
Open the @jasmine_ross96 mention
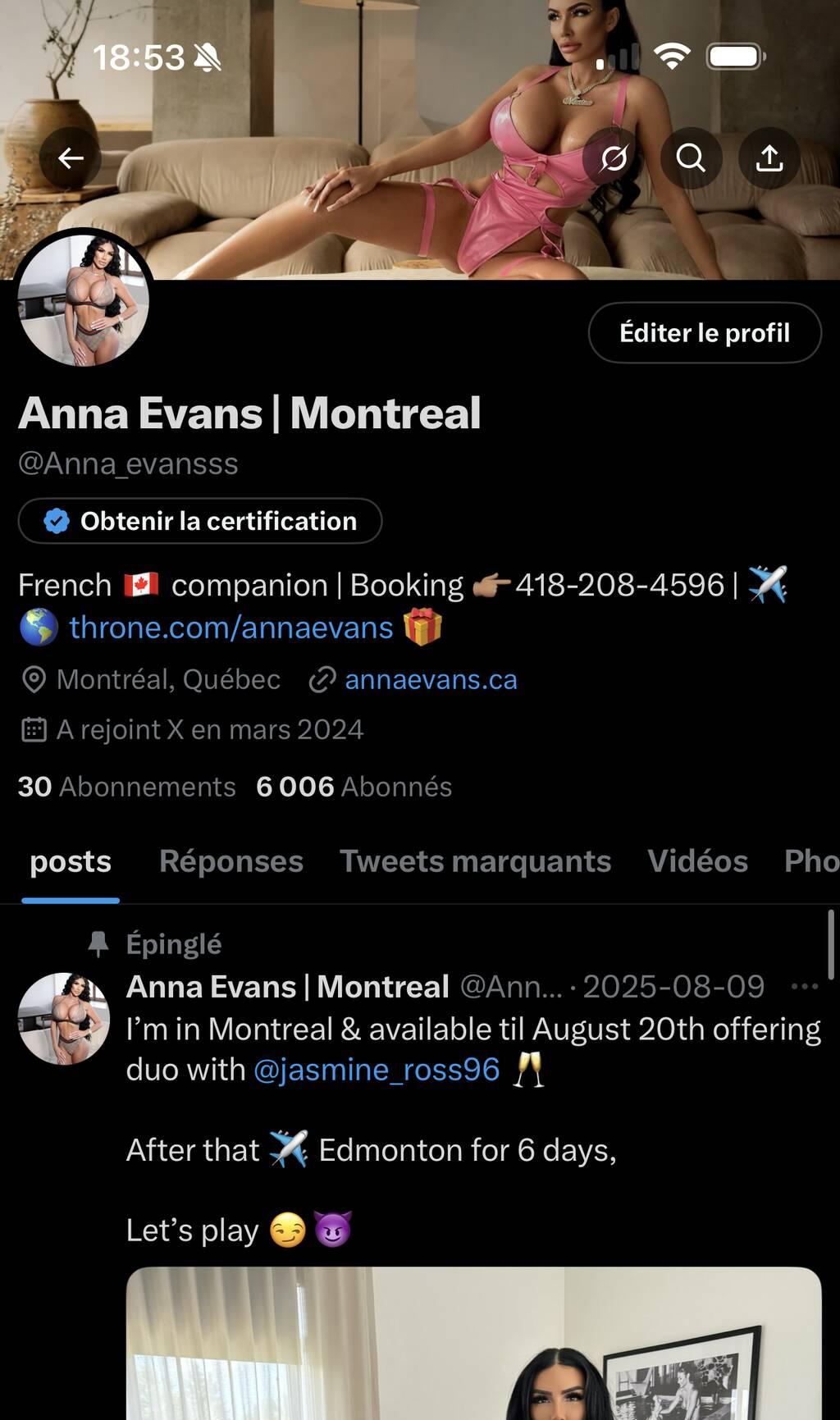tap(377, 1070)
